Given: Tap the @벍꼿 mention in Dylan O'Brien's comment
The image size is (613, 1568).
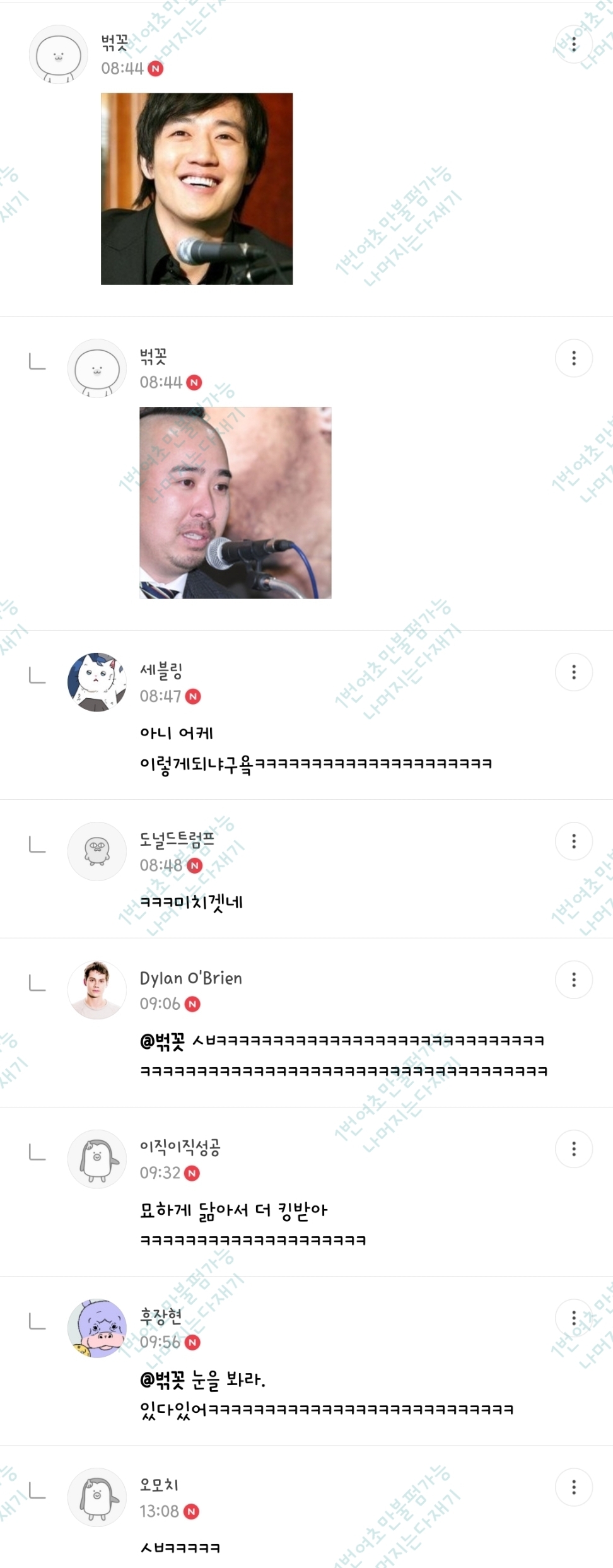Looking at the screenshot, I should pos(162,1041).
